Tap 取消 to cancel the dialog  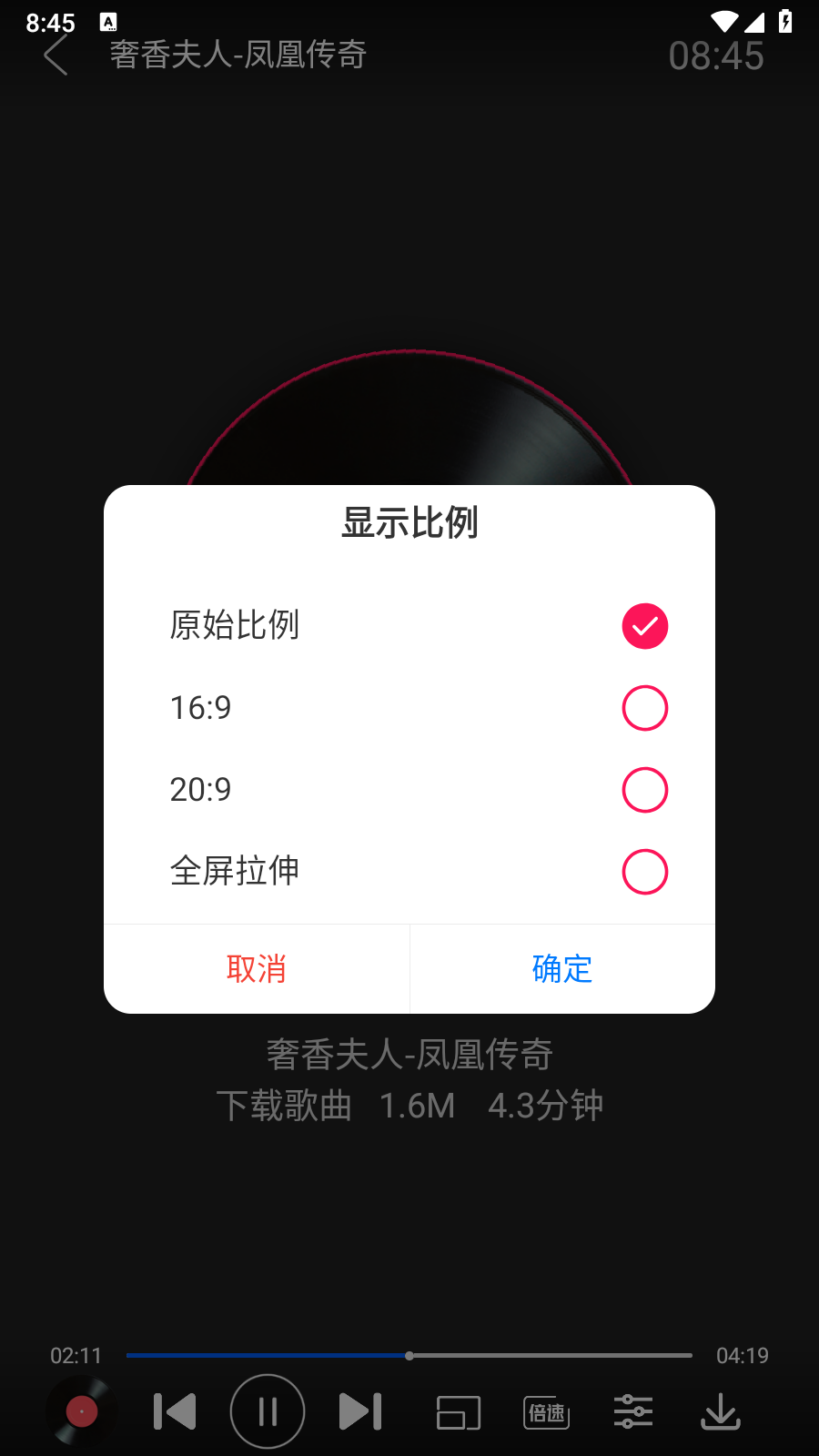click(x=257, y=969)
